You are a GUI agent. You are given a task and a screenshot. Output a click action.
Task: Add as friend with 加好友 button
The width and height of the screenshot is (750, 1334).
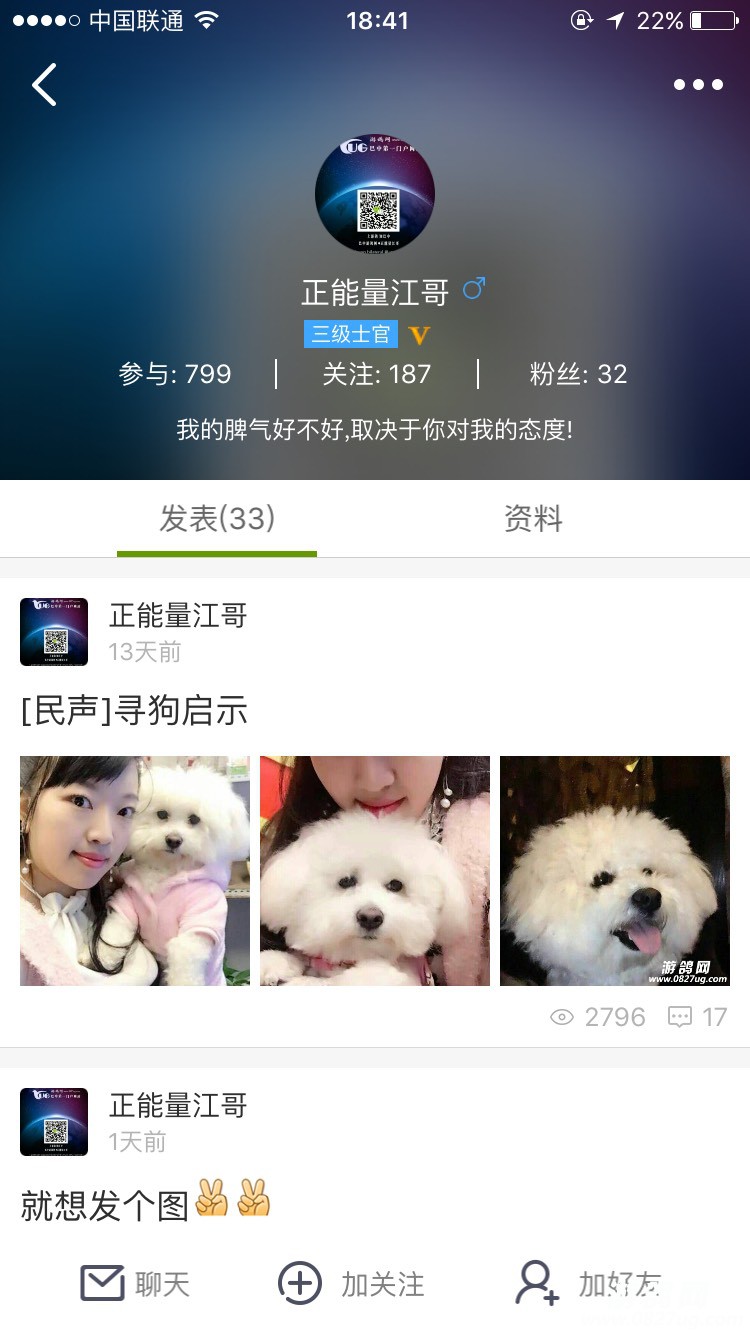tap(588, 1284)
